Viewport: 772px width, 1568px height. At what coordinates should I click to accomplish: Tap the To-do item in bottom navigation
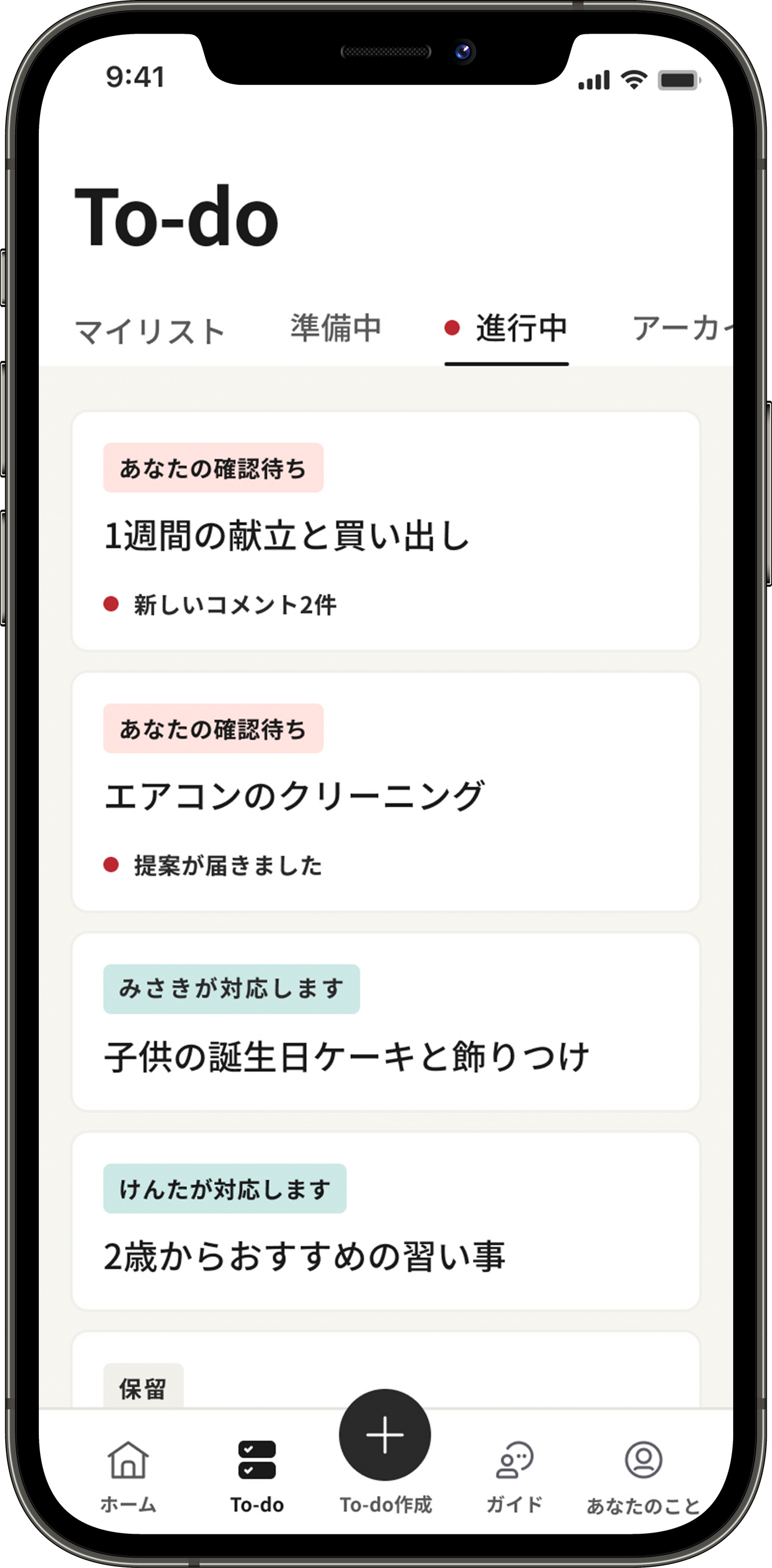[x=257, y=1476]
